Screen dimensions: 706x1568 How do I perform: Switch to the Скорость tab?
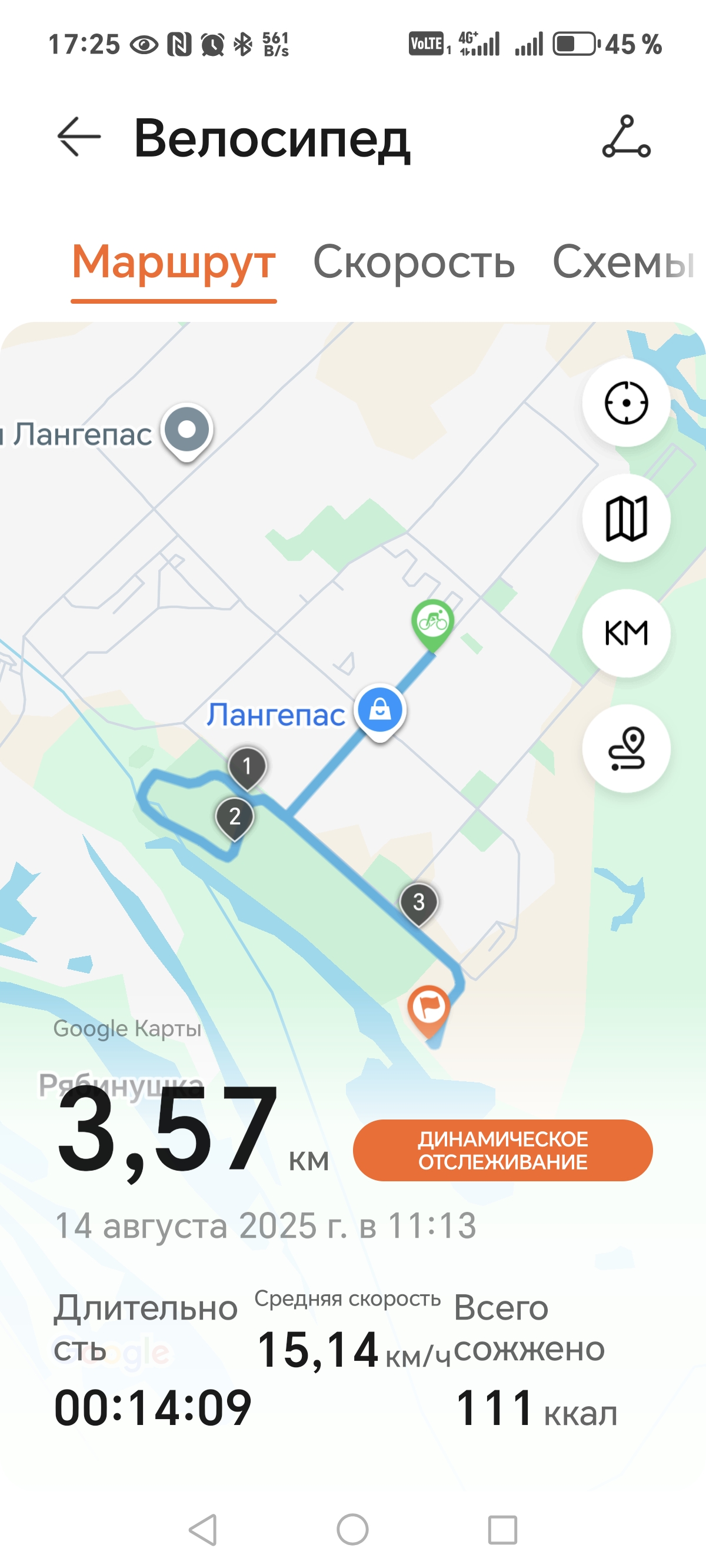click(414, 262)
